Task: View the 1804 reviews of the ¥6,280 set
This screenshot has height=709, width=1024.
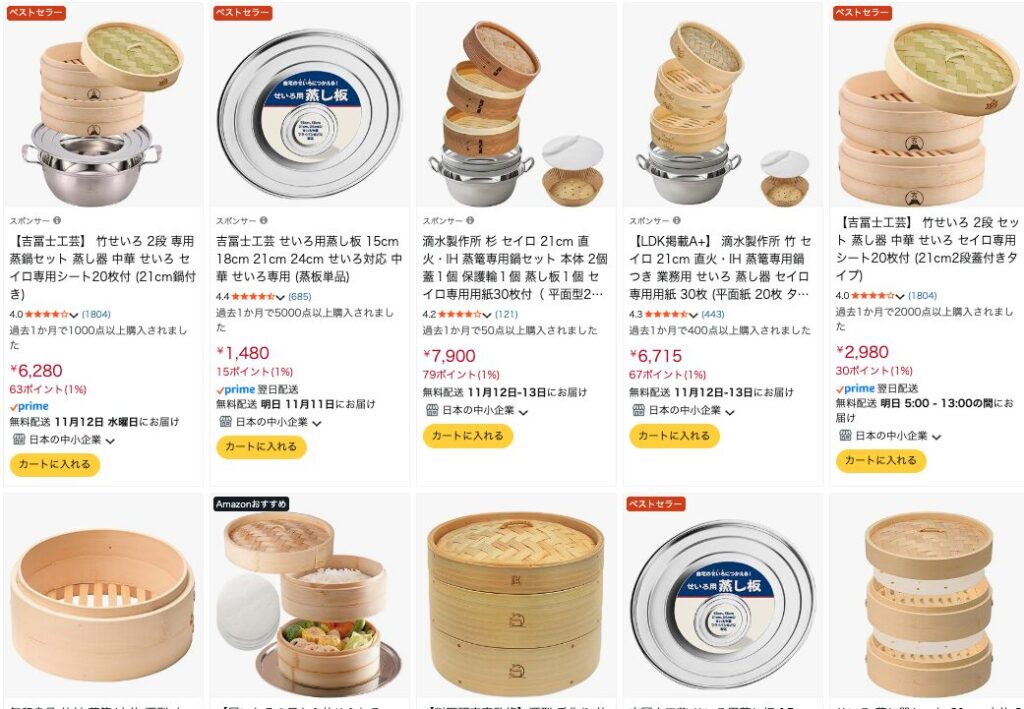Action: (97, 314)
